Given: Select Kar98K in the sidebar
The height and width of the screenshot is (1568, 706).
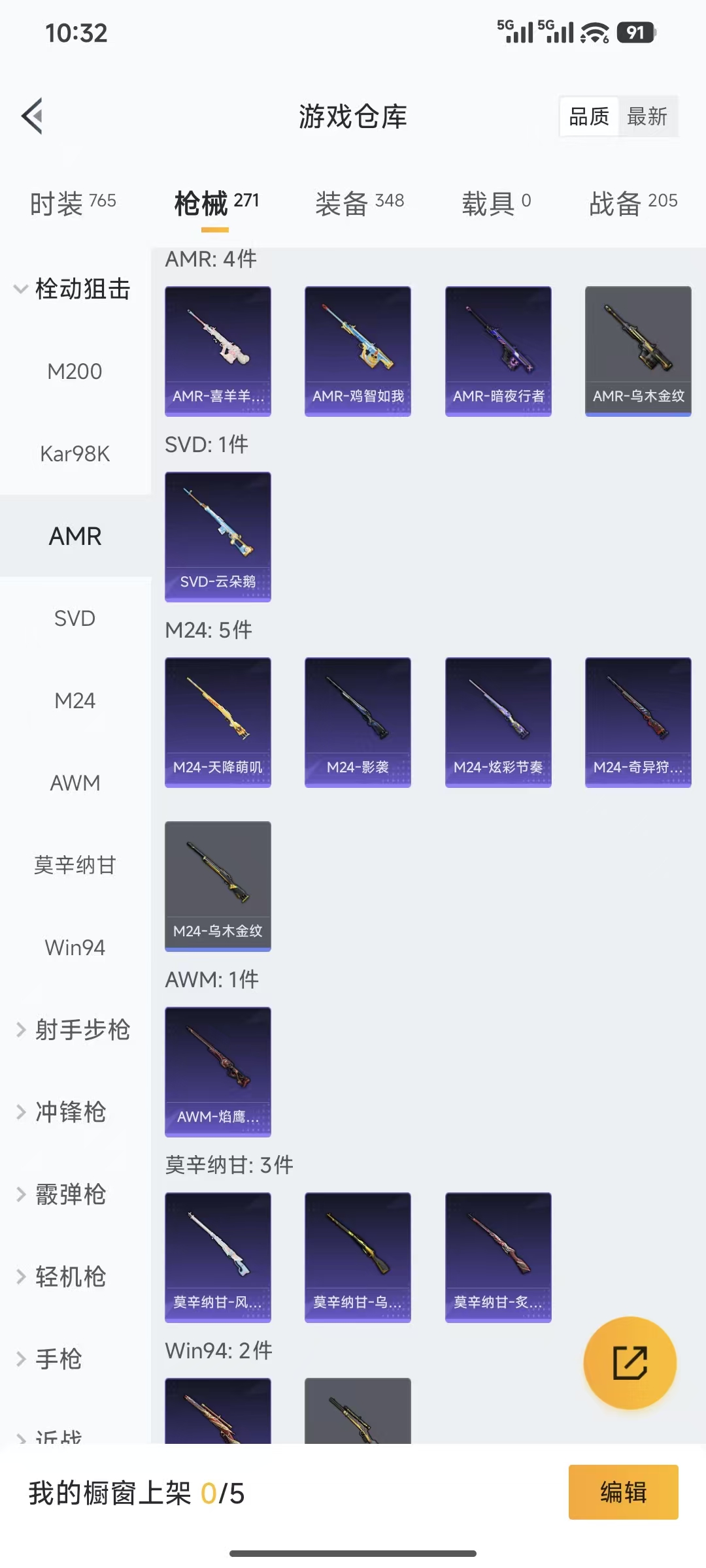Looking at the screenshot, I should tap(75, 453).
